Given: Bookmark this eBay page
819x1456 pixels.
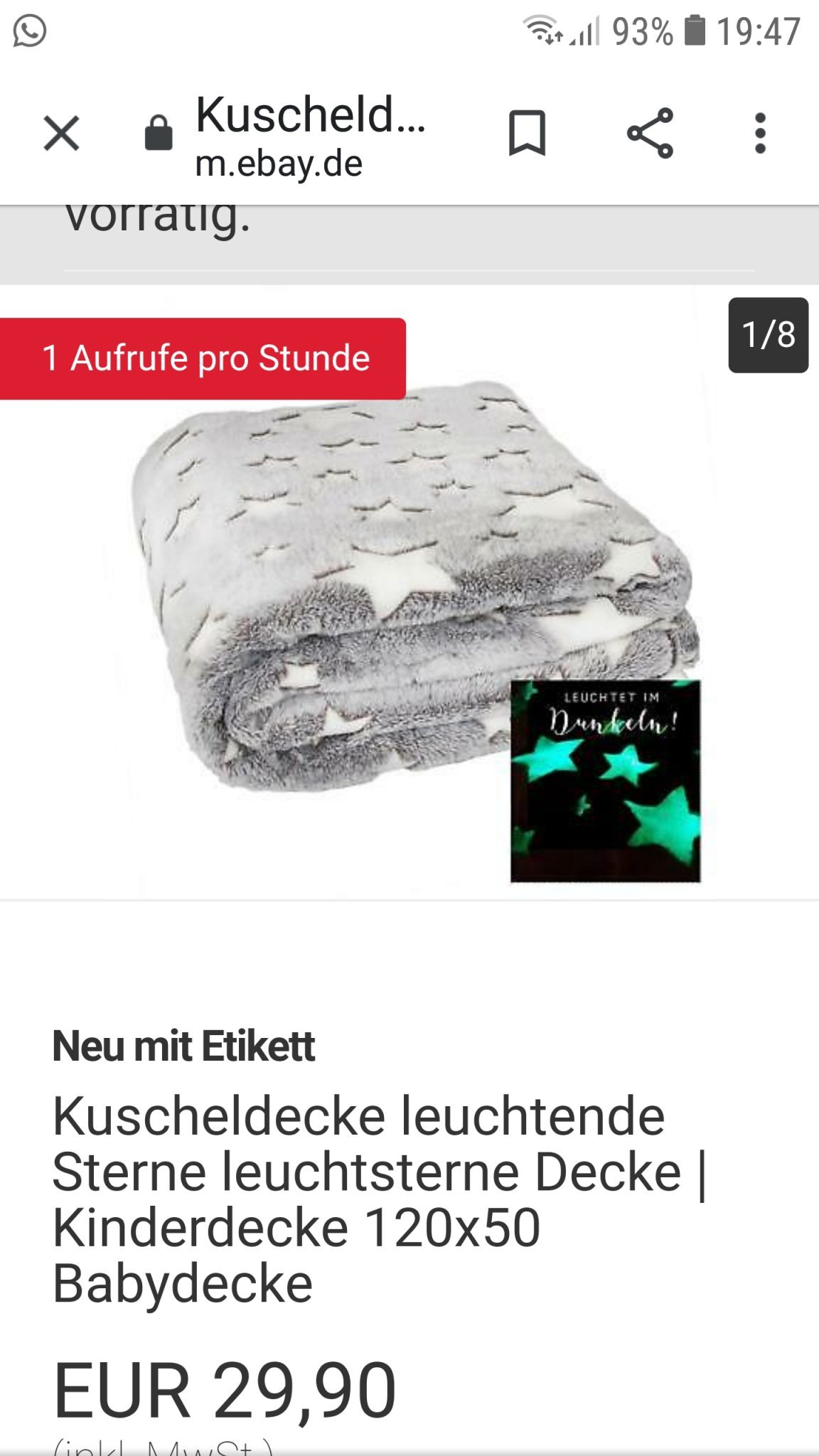Looking at the screenshot, I should (x=527, y=133).
